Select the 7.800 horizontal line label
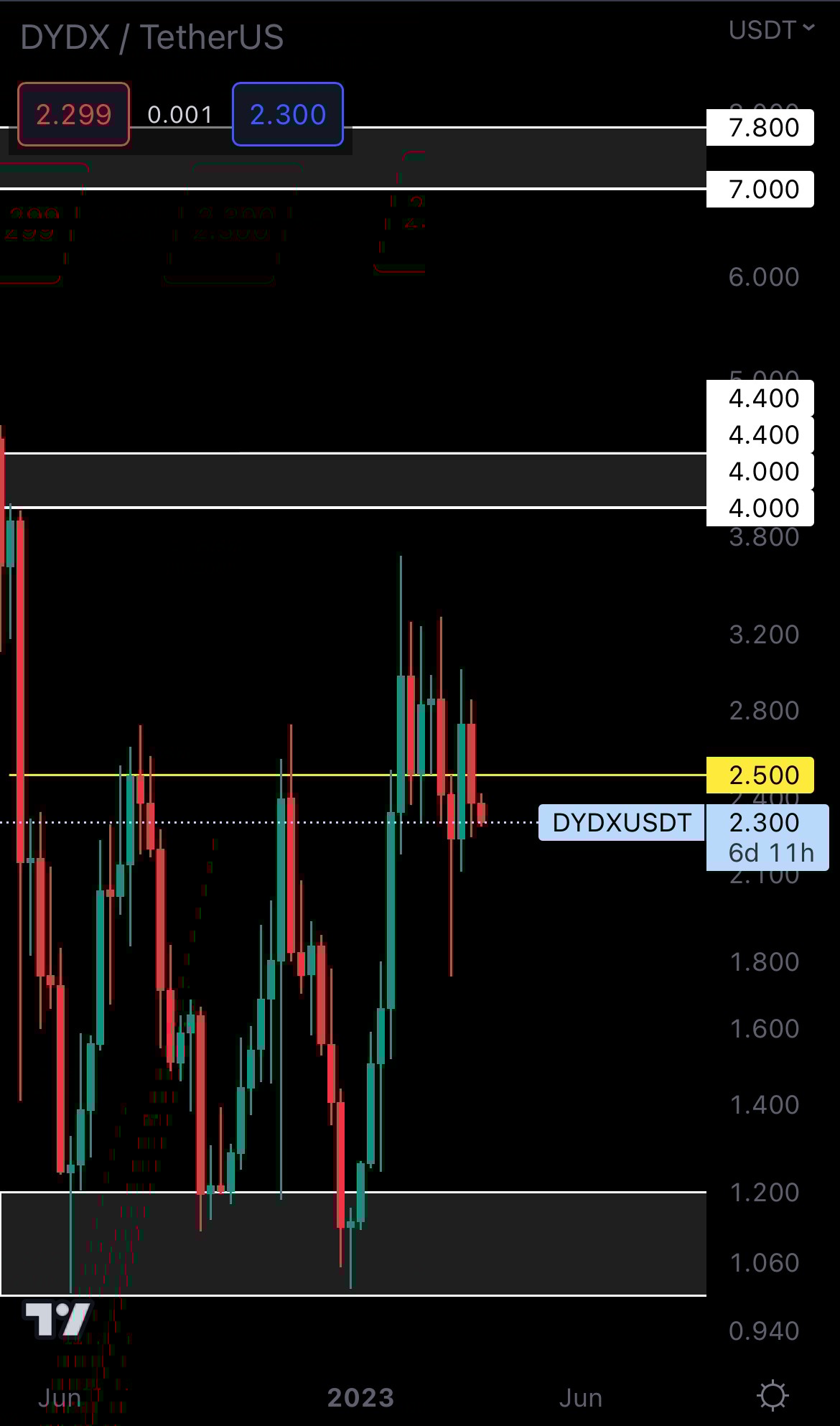This screenshot has height=1426, width=840. pos(760,128)
